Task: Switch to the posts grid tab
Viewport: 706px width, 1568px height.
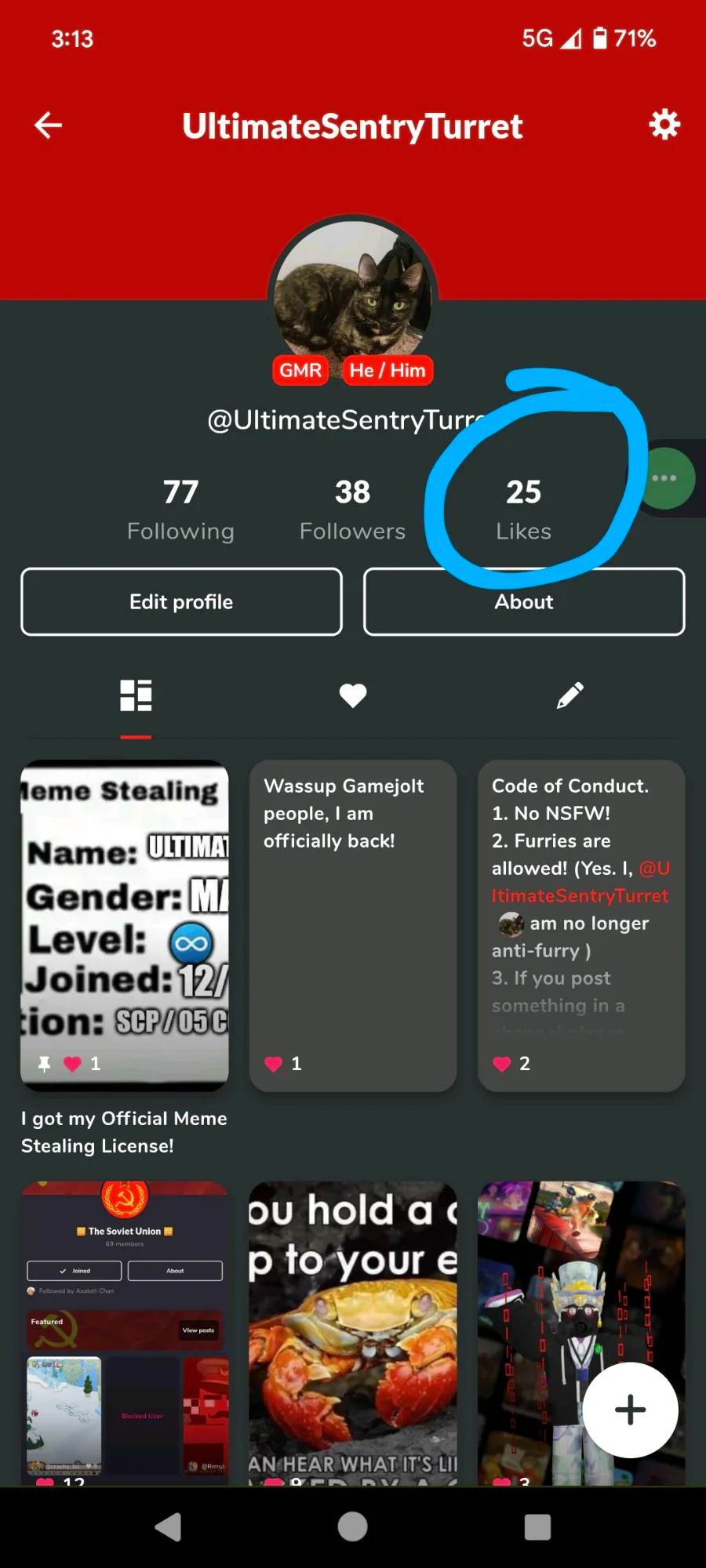Action: tap(136, 695)
